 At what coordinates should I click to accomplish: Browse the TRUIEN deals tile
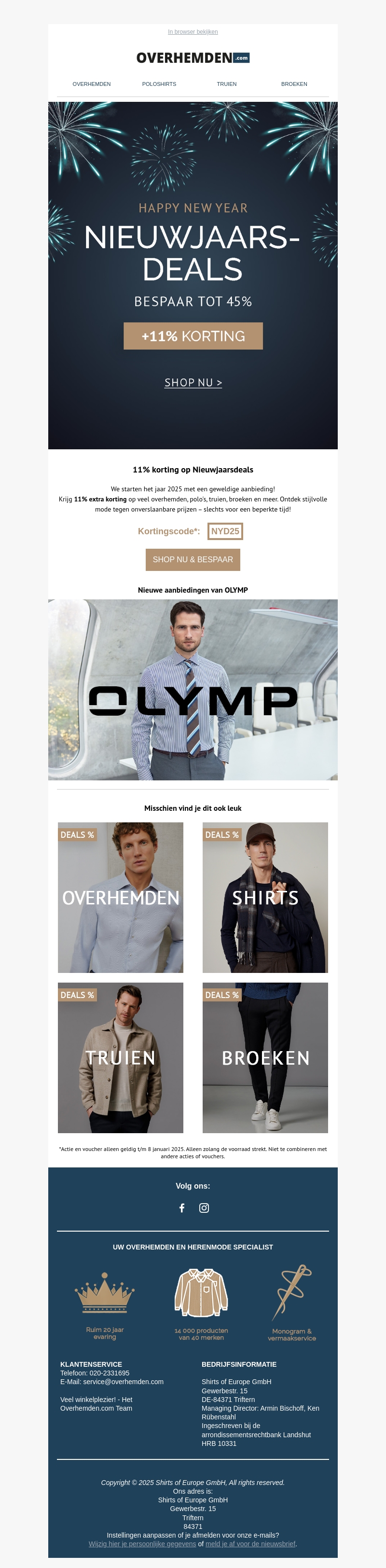point(121,1057)
